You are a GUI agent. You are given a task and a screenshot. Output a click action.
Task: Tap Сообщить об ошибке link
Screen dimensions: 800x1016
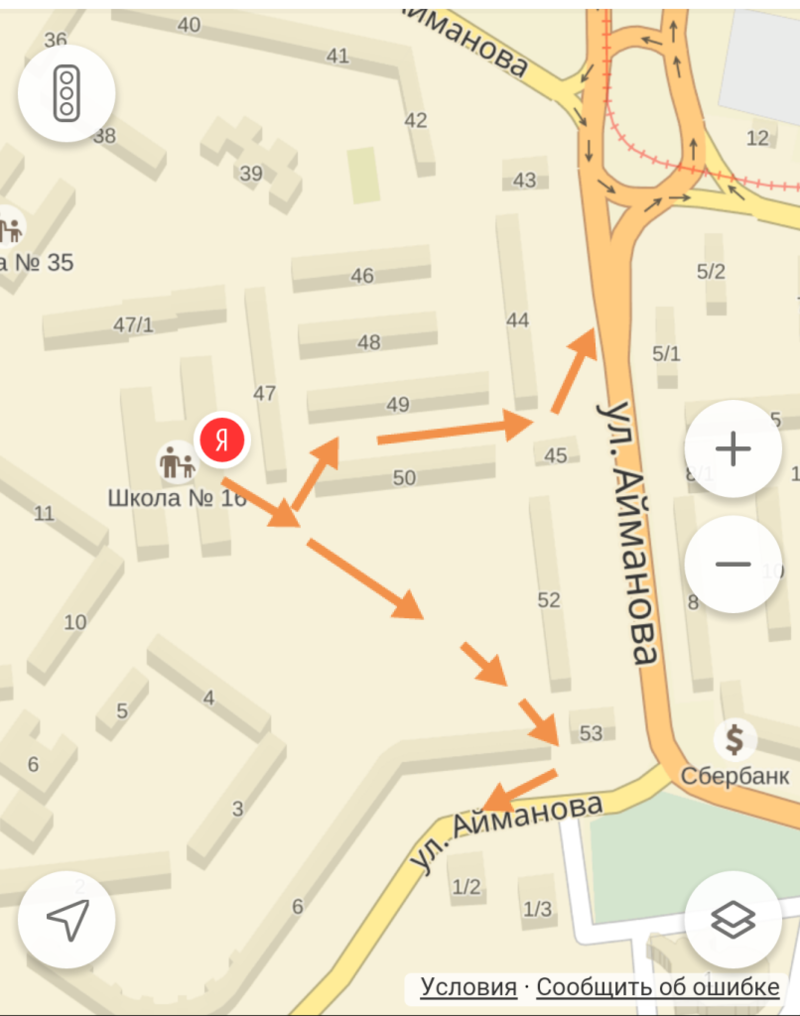(657, 987)
